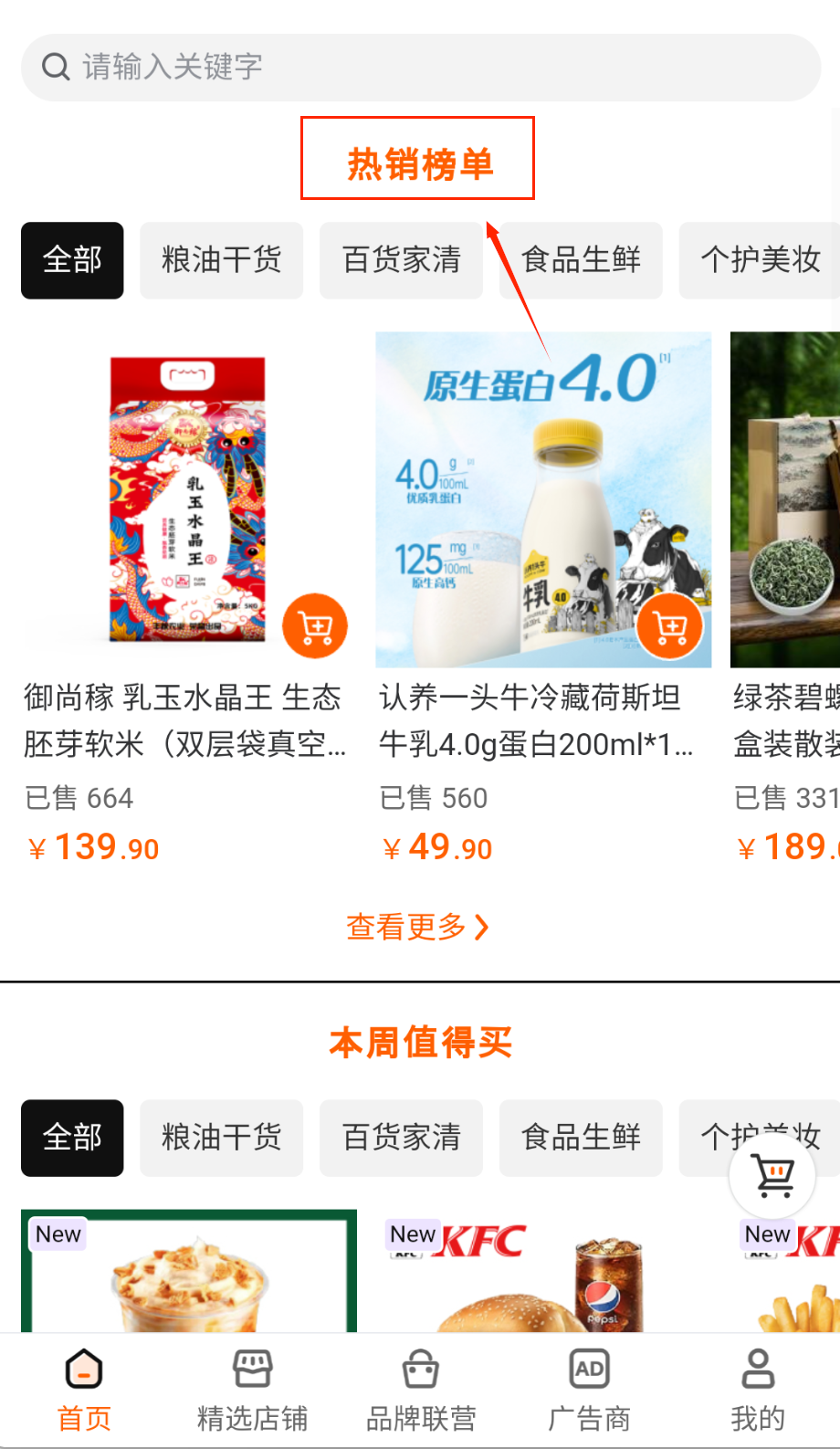The width and height of the screenshot is (840, 1449).
Task: Add 认养一头牛 milk to cart
Action: [669, 626]
